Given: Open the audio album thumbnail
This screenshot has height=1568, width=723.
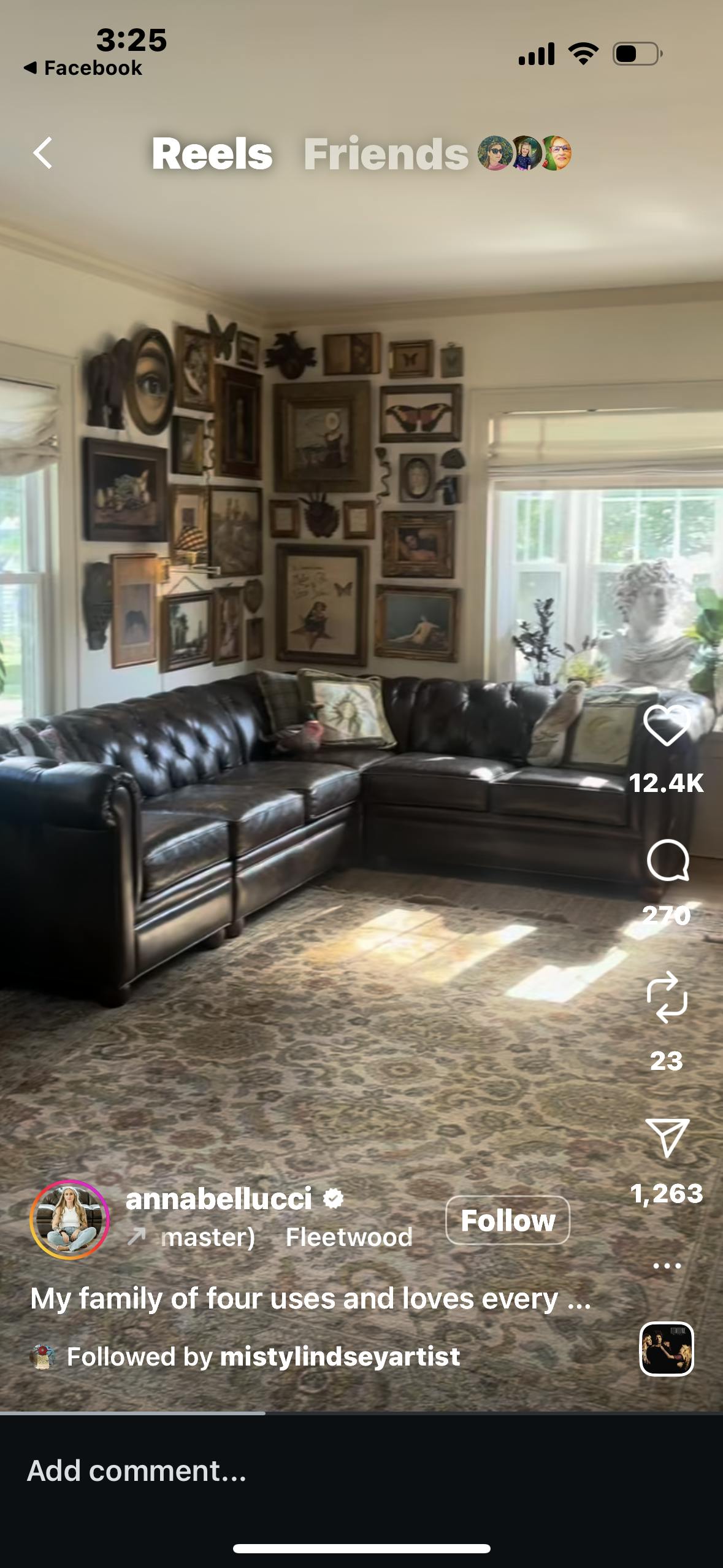Looking at the screenshot, I should (667, 1349).
